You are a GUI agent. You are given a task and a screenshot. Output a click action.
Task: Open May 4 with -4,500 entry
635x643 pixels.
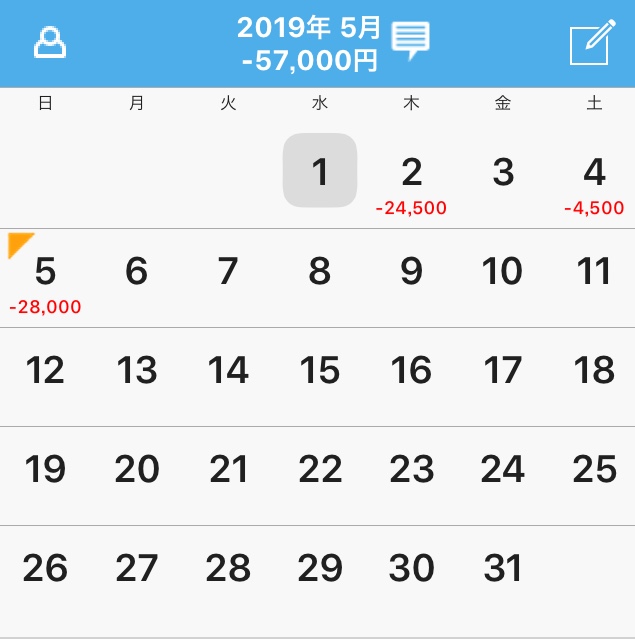[x=594, y=180]
